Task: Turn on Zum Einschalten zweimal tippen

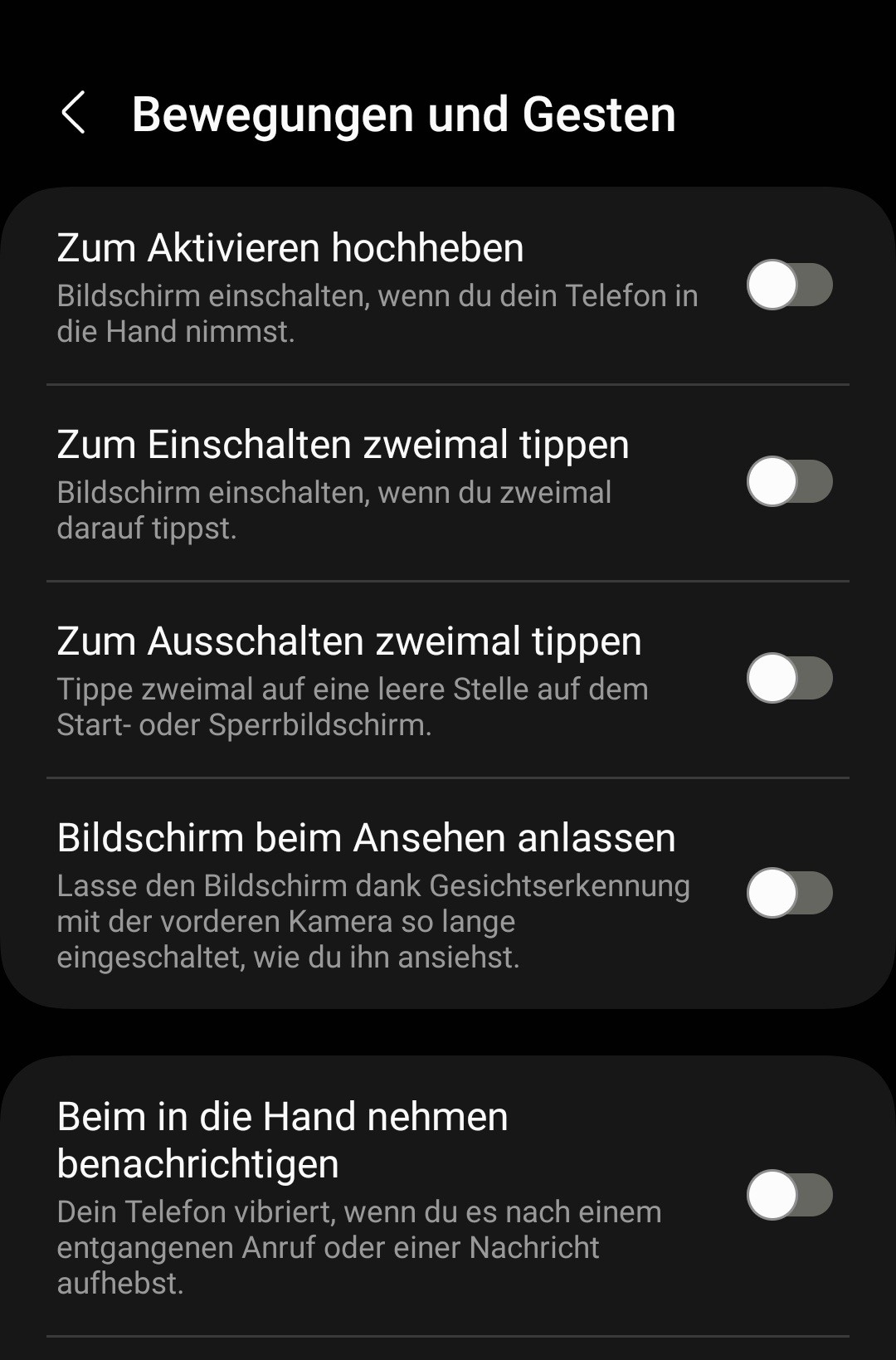Action: coord(789,482)
